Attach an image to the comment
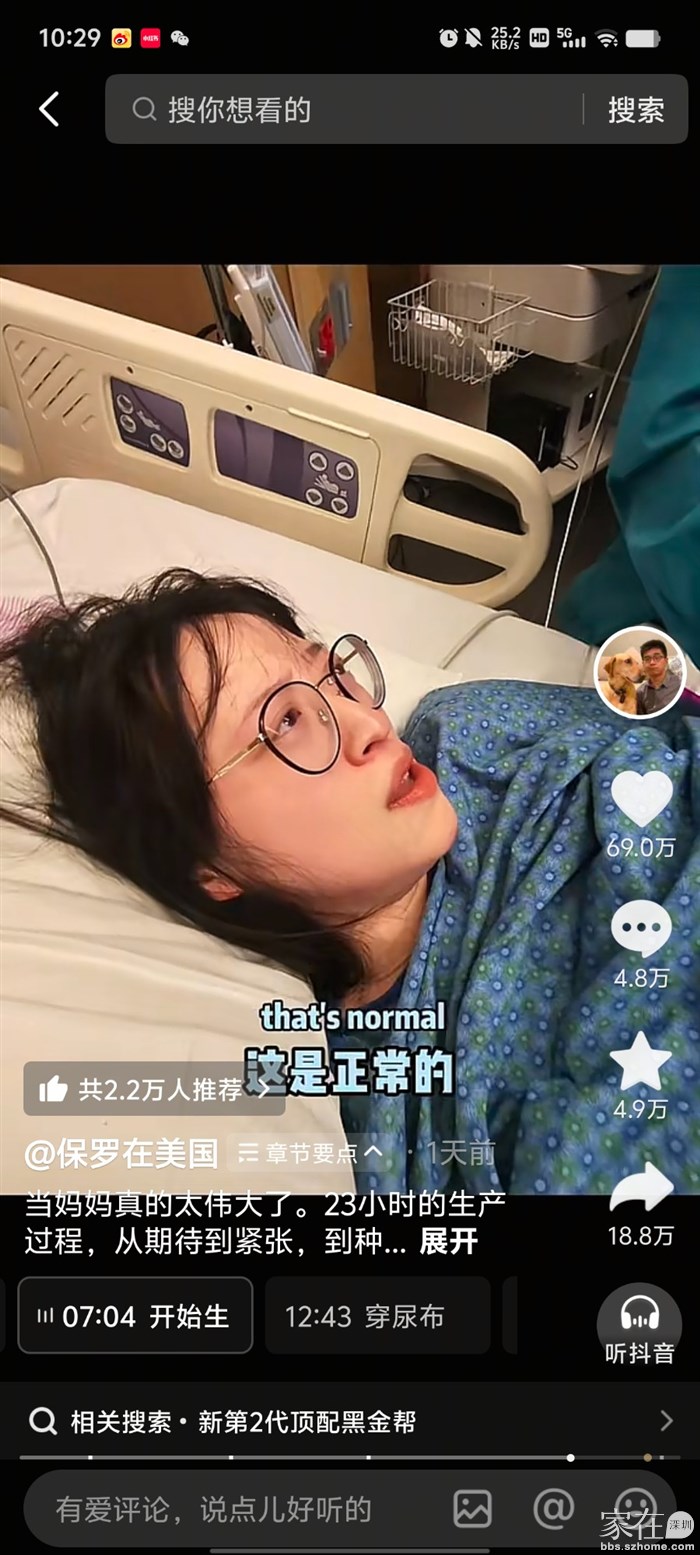The width and height of the screenshot is (700, 1555). 472,1508
